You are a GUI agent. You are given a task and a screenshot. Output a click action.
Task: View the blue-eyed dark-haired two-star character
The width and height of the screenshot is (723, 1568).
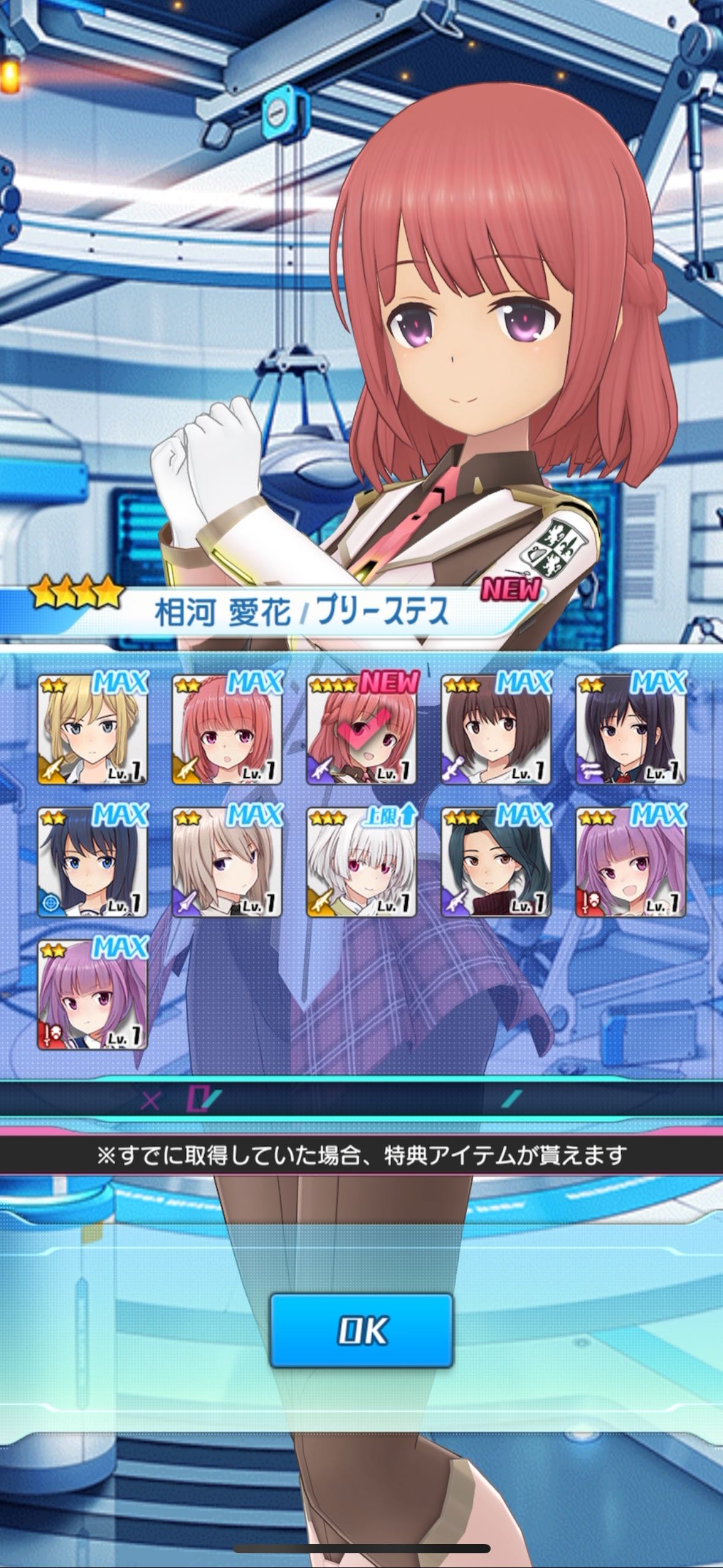click(x=93, y=863)
